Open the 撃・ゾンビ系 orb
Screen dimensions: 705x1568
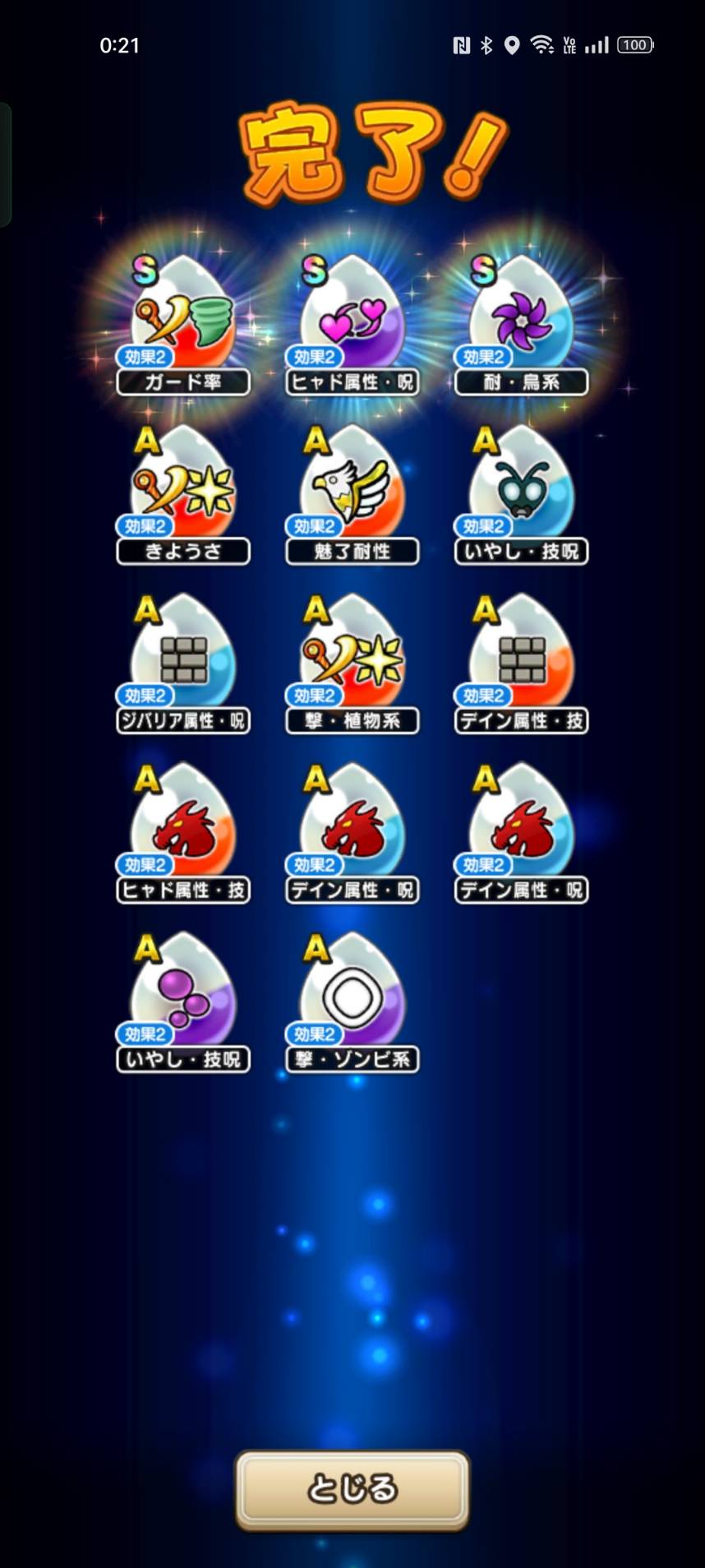tap(352, 995)
